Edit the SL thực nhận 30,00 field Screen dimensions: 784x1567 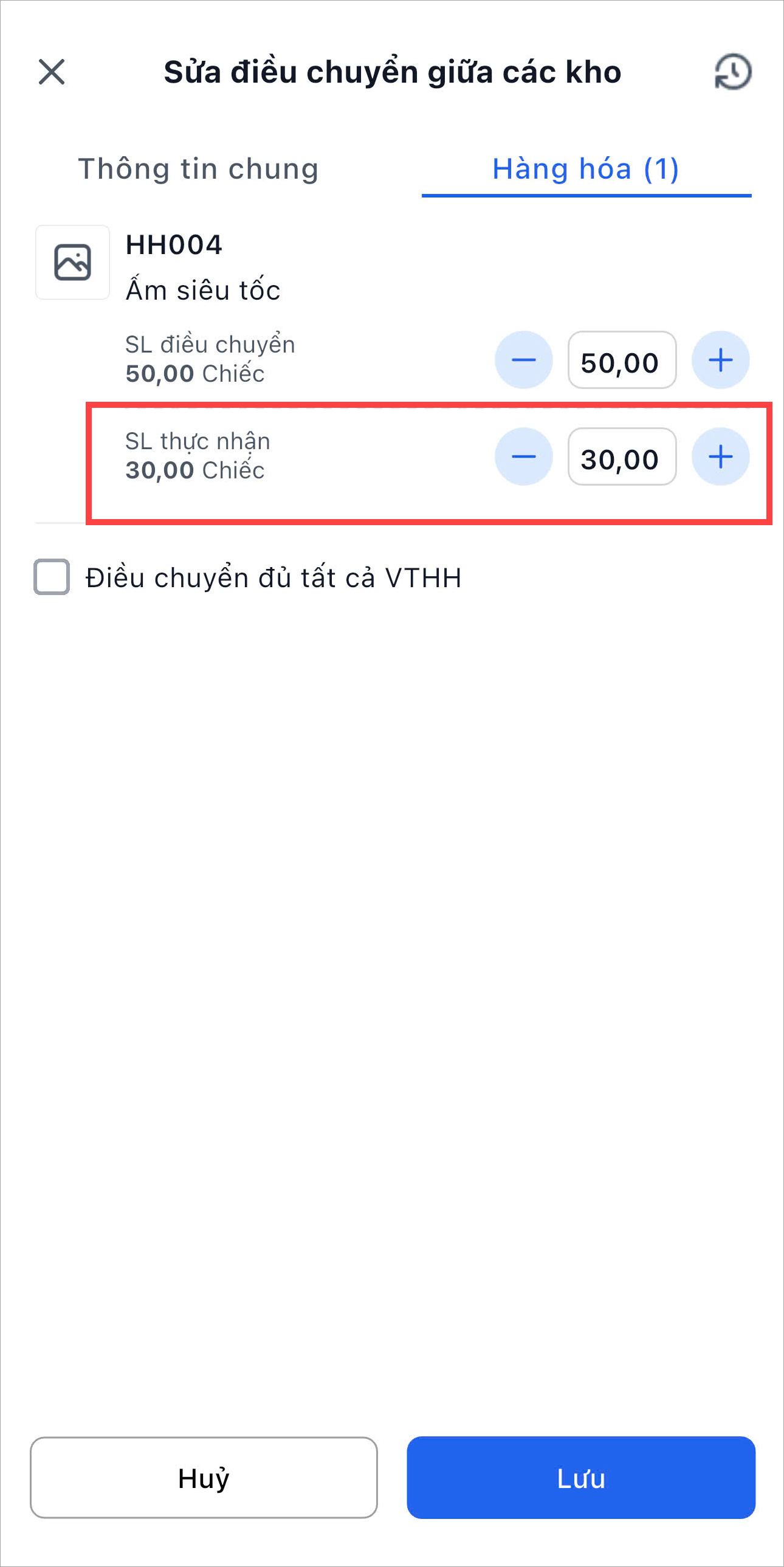tap(621, 458)
